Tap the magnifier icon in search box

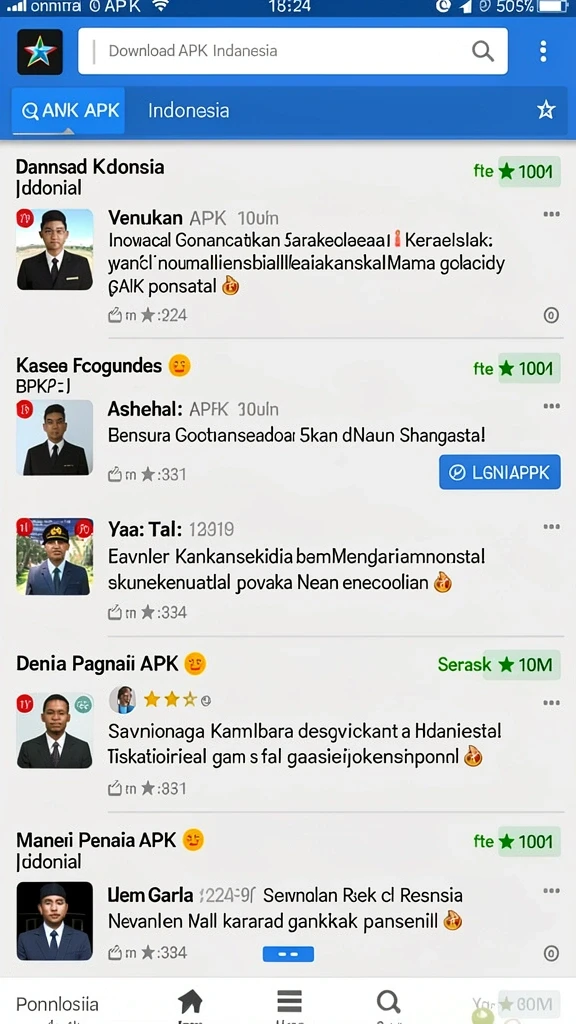pos(483,51)
